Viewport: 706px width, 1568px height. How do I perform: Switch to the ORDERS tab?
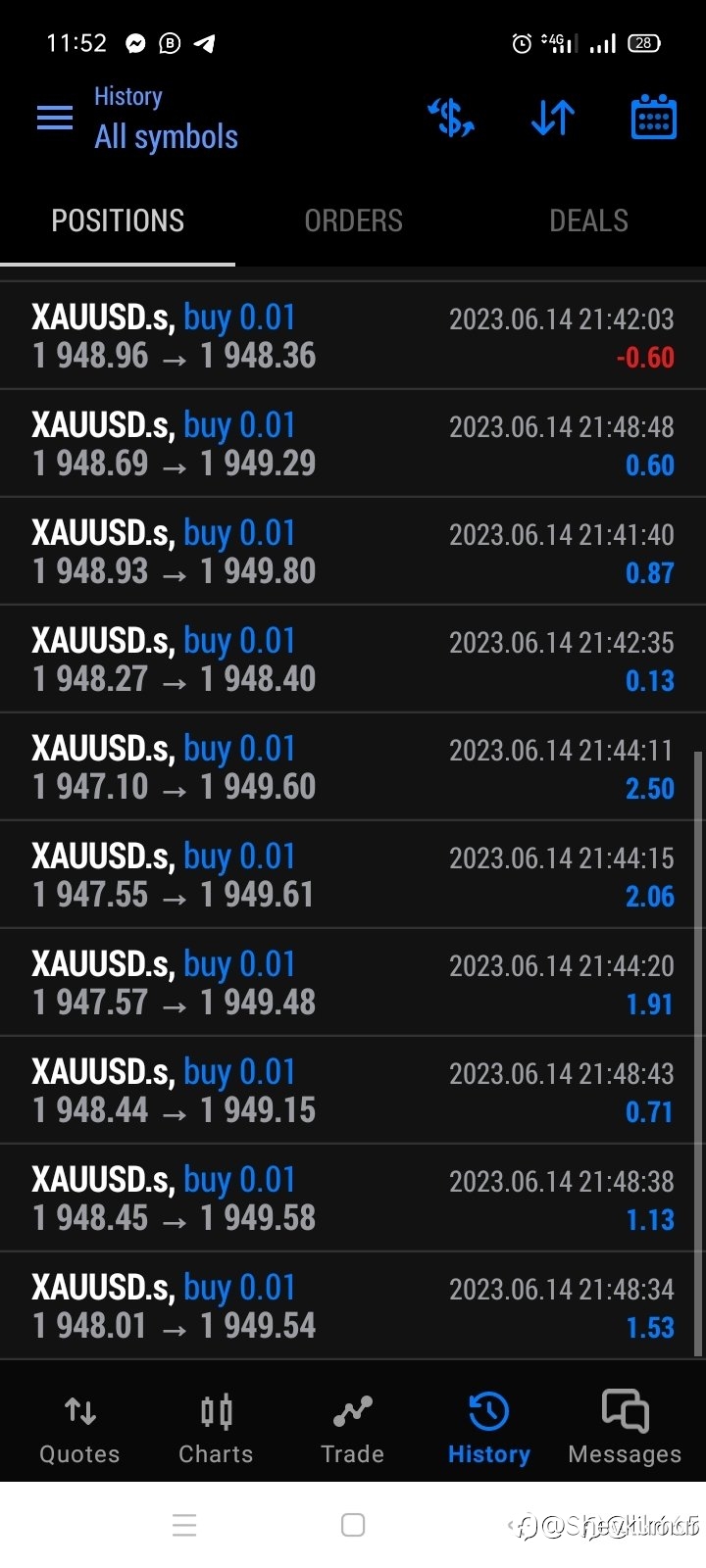[x=353, y=221]
